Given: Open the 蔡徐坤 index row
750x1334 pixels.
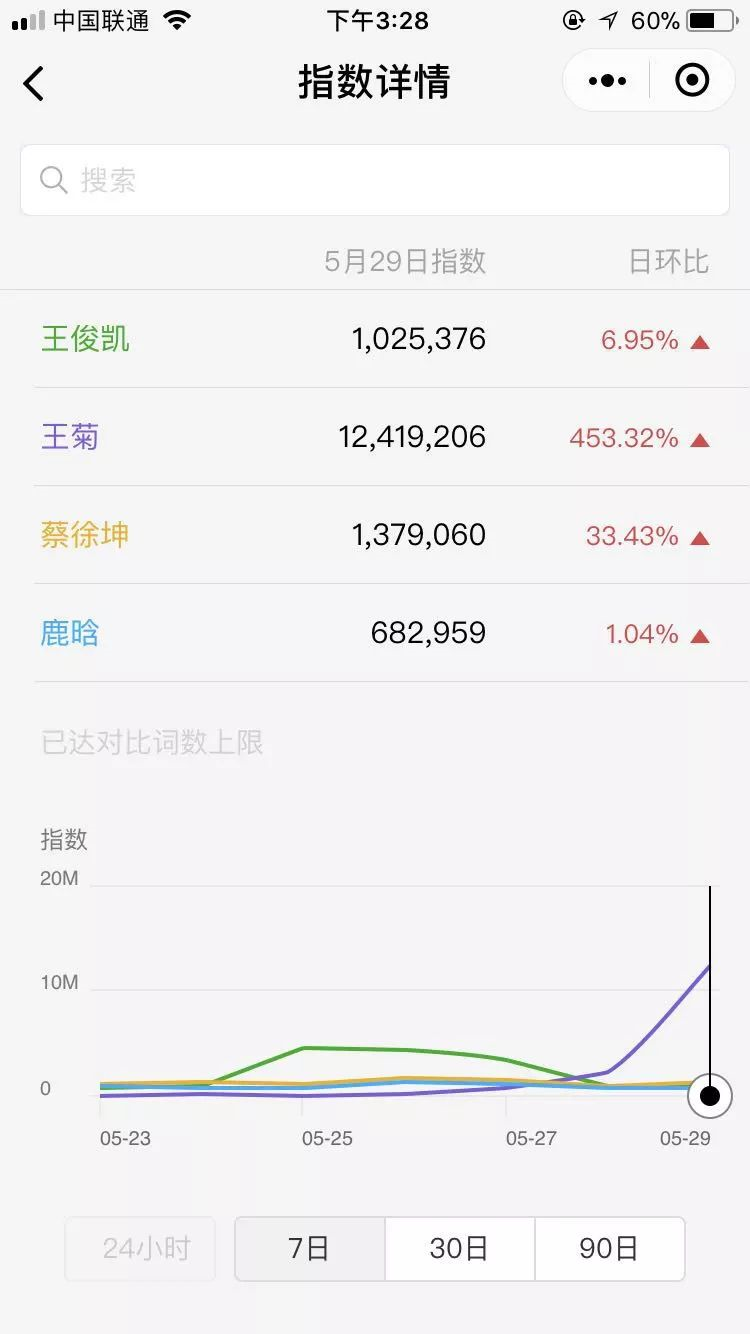Looking at the screenshot, I should tap(375, 535).
